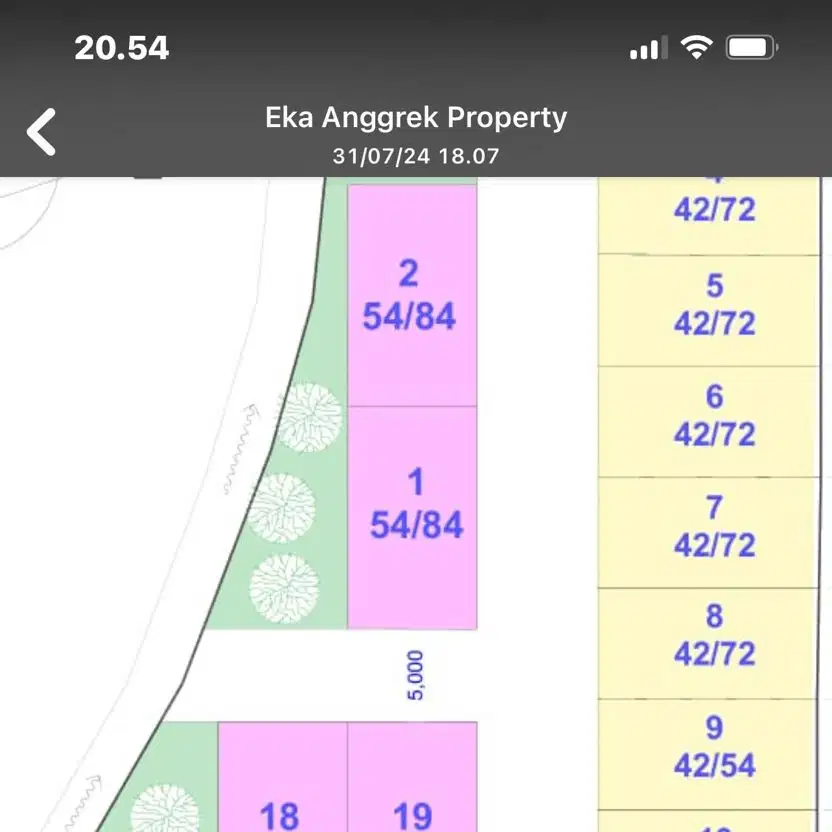This screenshot has width=832, height=832.
Task: Go back from the Eka Anggrek Property image
Action: point(42,132)
